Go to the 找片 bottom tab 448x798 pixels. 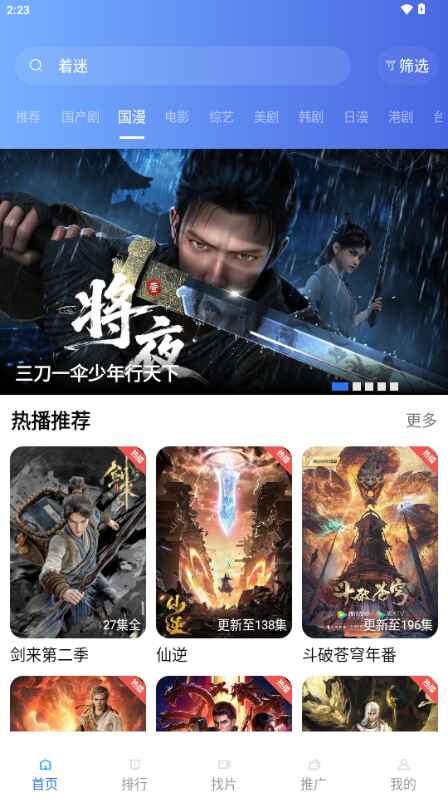tap(224, 775)
